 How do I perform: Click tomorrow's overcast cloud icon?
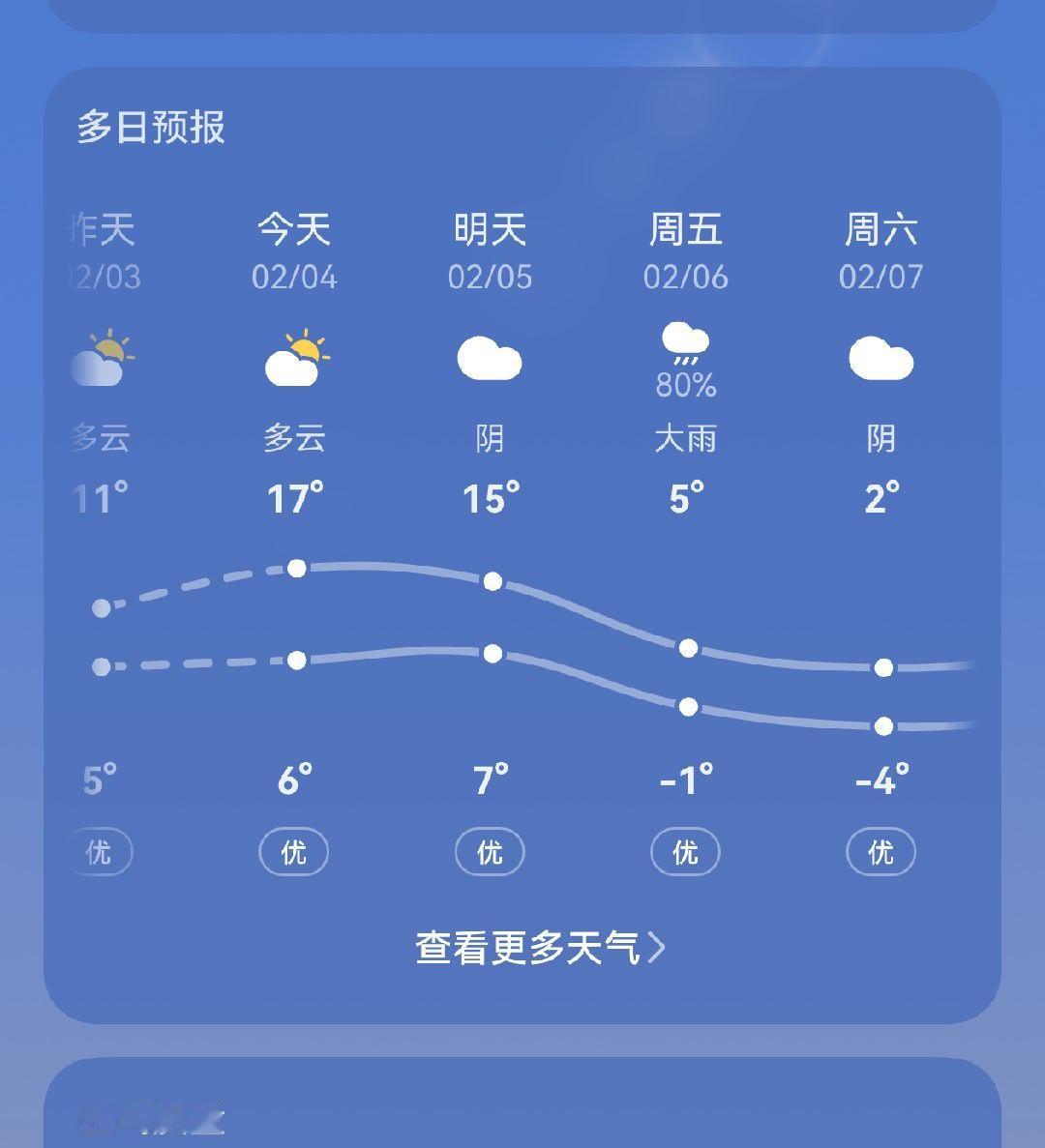490,360
